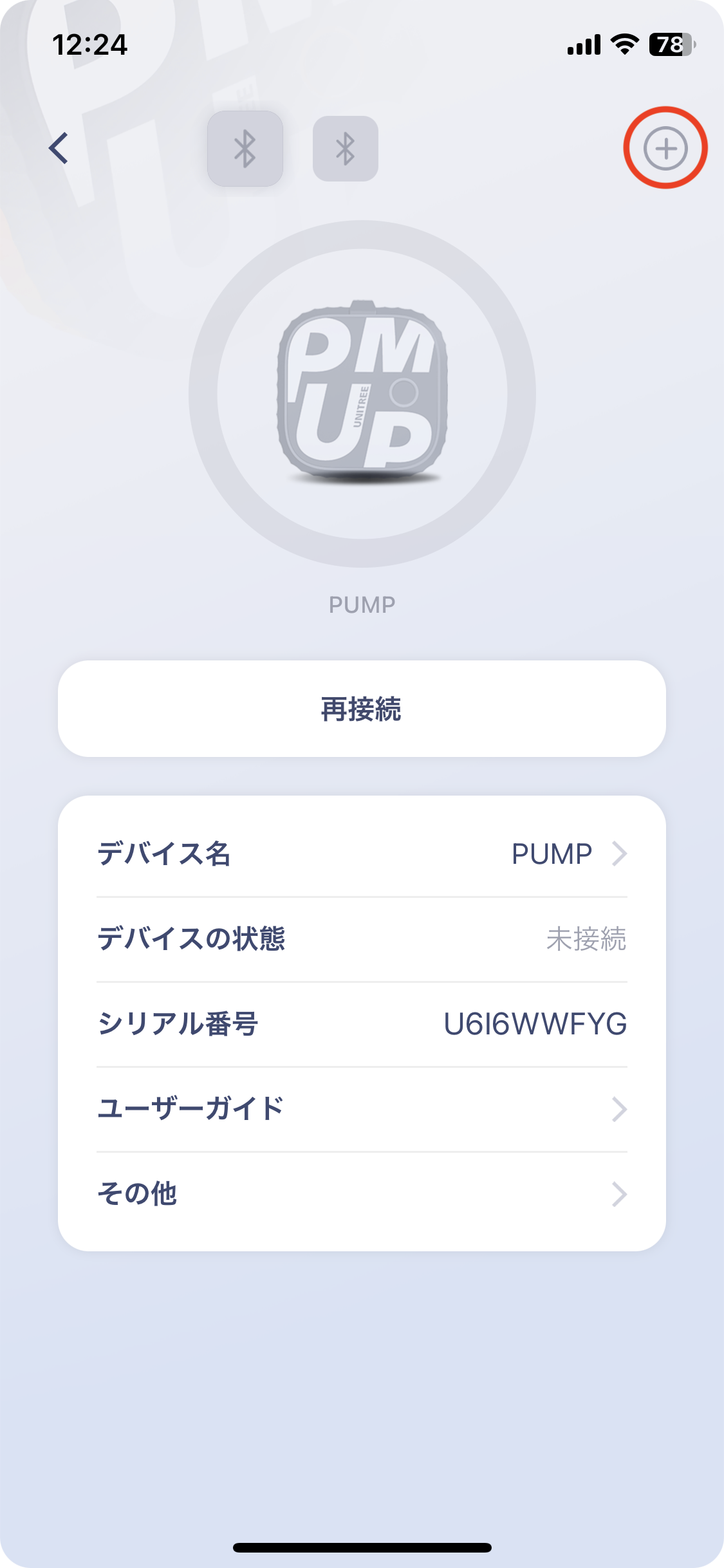The width and height of the screenshot is (724, 1568).
Task: Select the second Bluetooth device tile
Action: click(346, 149)
